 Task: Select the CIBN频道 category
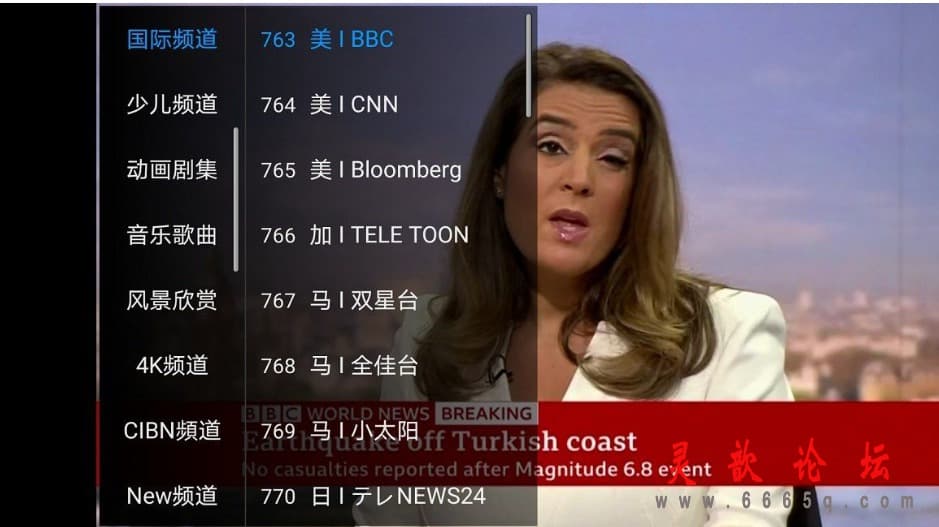point(172,431)
